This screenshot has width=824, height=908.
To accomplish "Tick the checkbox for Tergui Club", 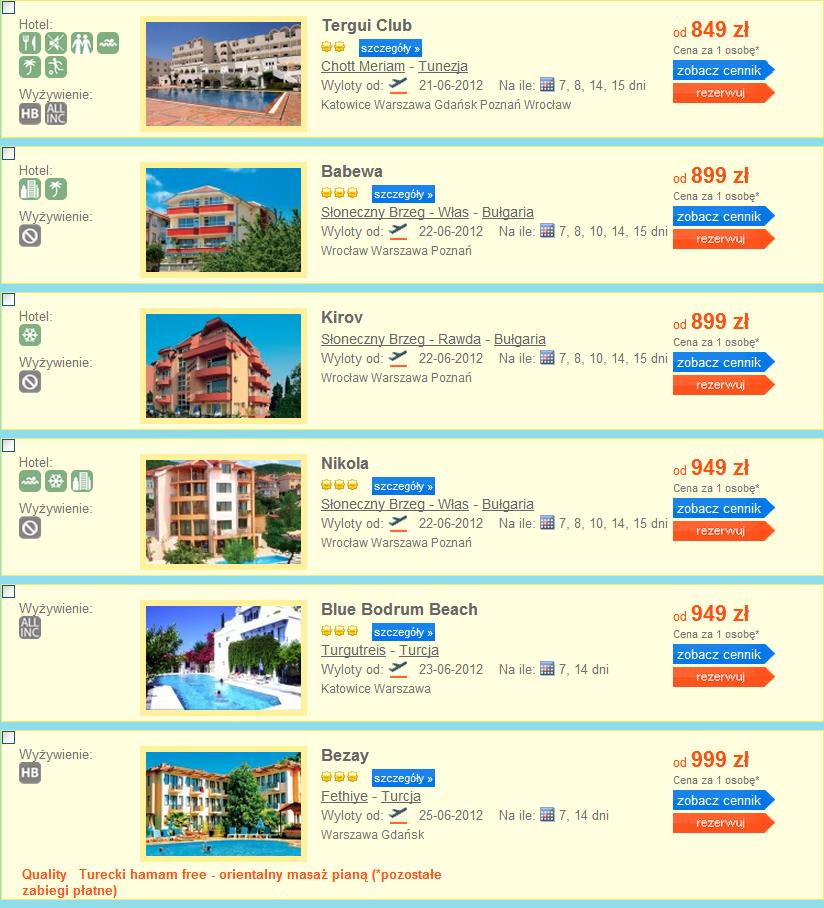I will coord(8,8).
